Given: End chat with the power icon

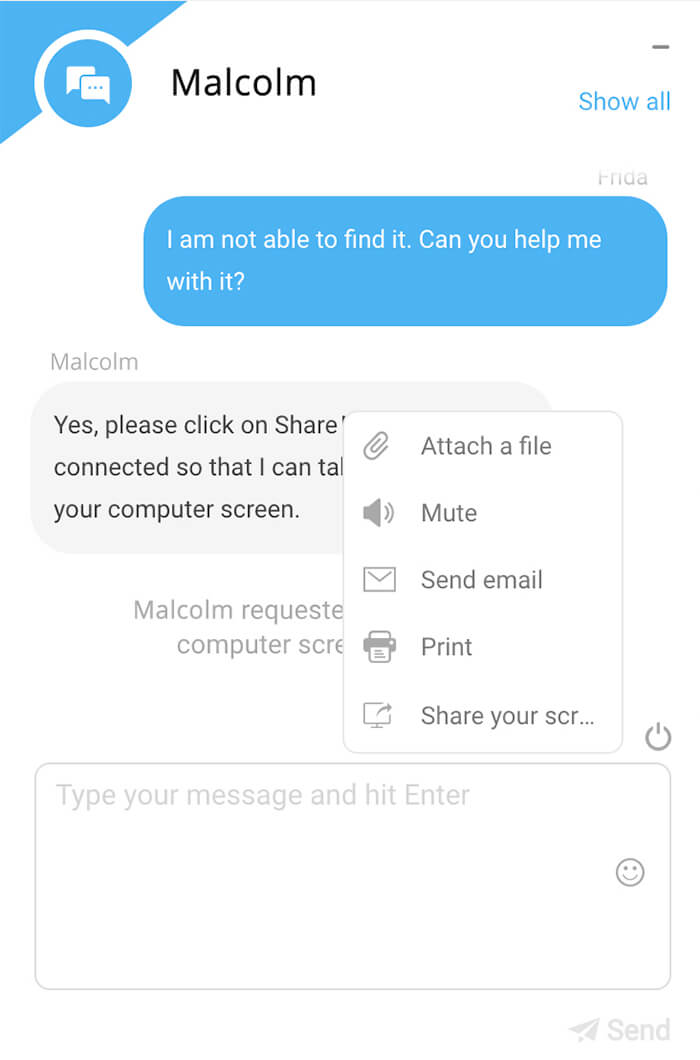Looking at the screenshot, I should click(x=658, y=738).
